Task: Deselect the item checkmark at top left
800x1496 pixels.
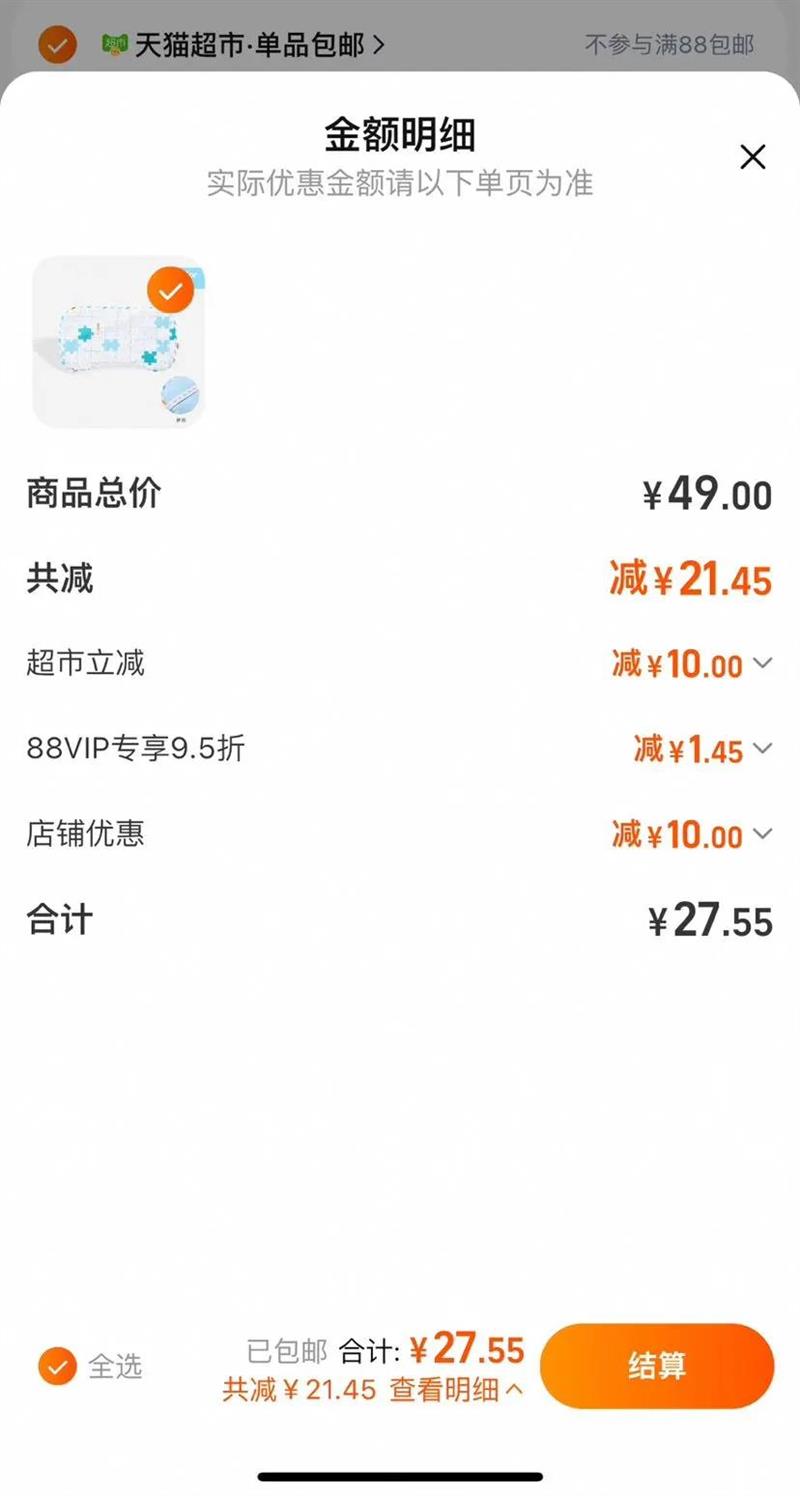Action: 57,44
